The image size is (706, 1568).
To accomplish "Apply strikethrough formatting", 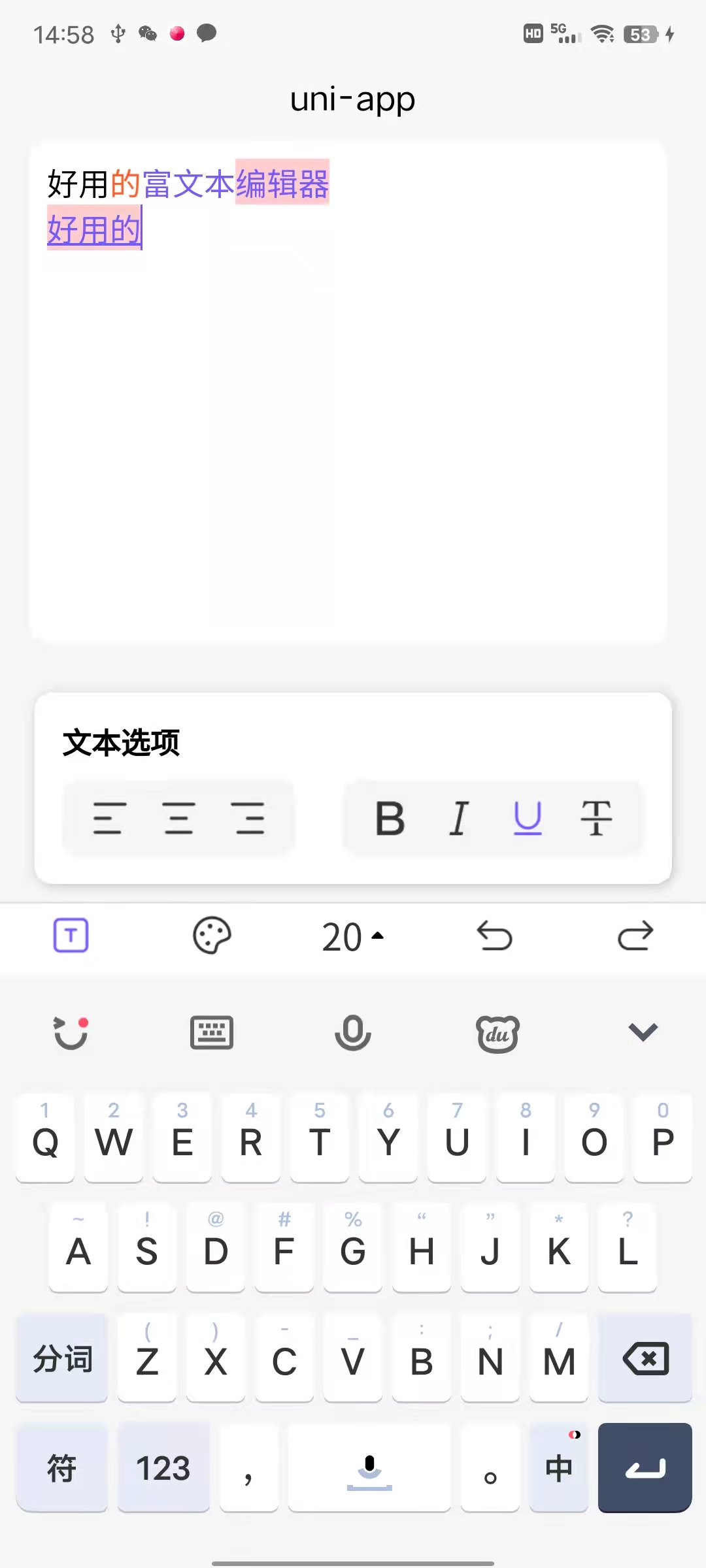I will coord(596,818).
